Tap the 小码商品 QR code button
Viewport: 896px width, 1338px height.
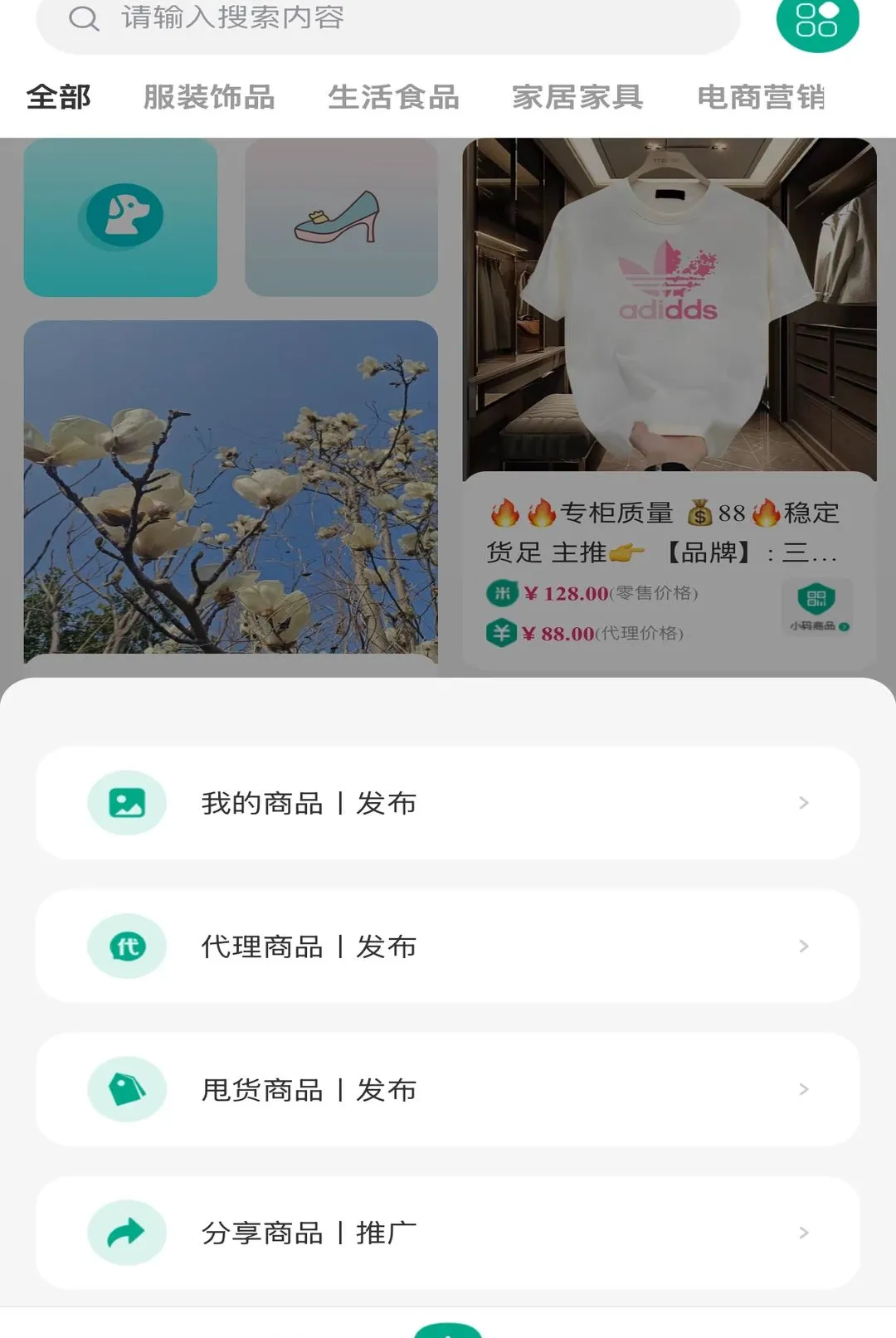[x=817, y=608]
